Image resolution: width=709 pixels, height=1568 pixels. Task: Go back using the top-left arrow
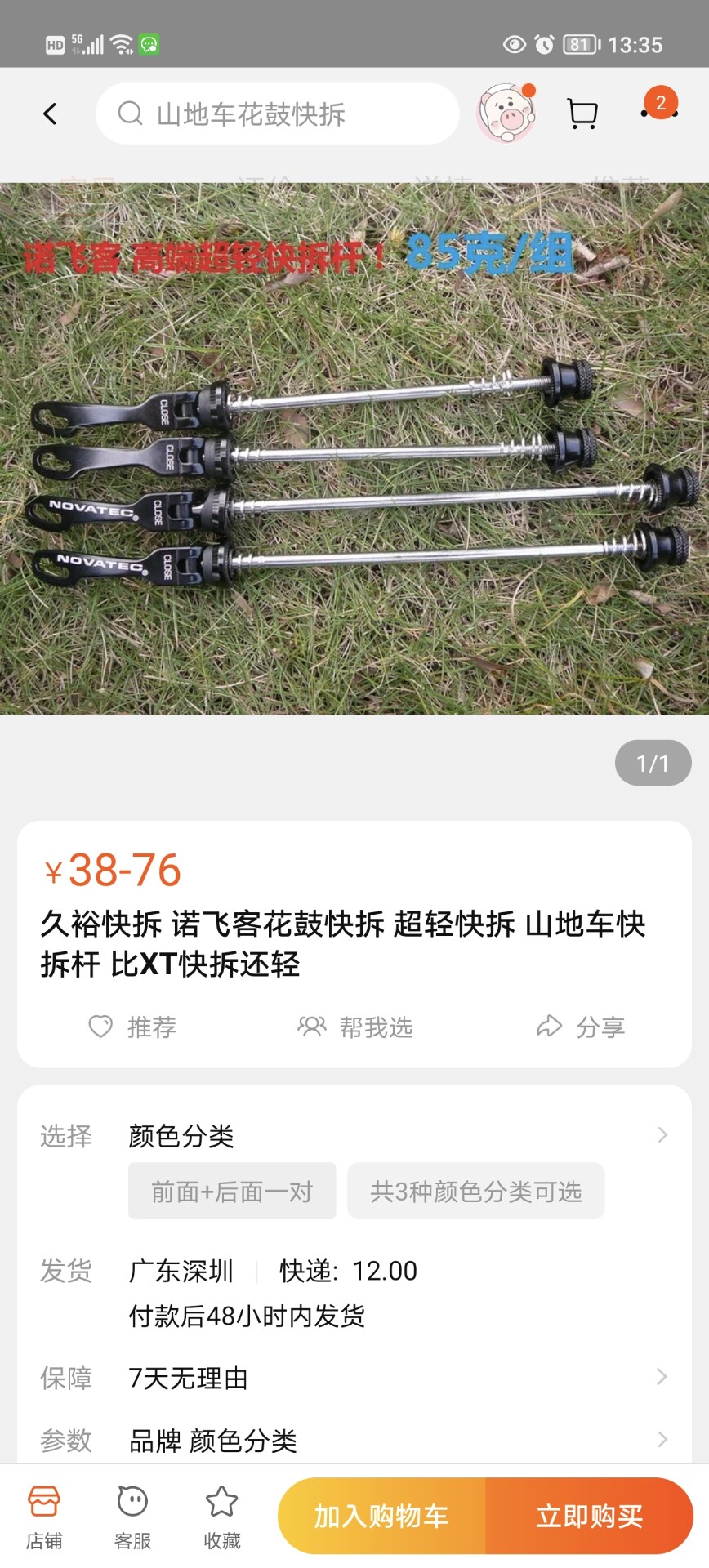tap(51, 114)
